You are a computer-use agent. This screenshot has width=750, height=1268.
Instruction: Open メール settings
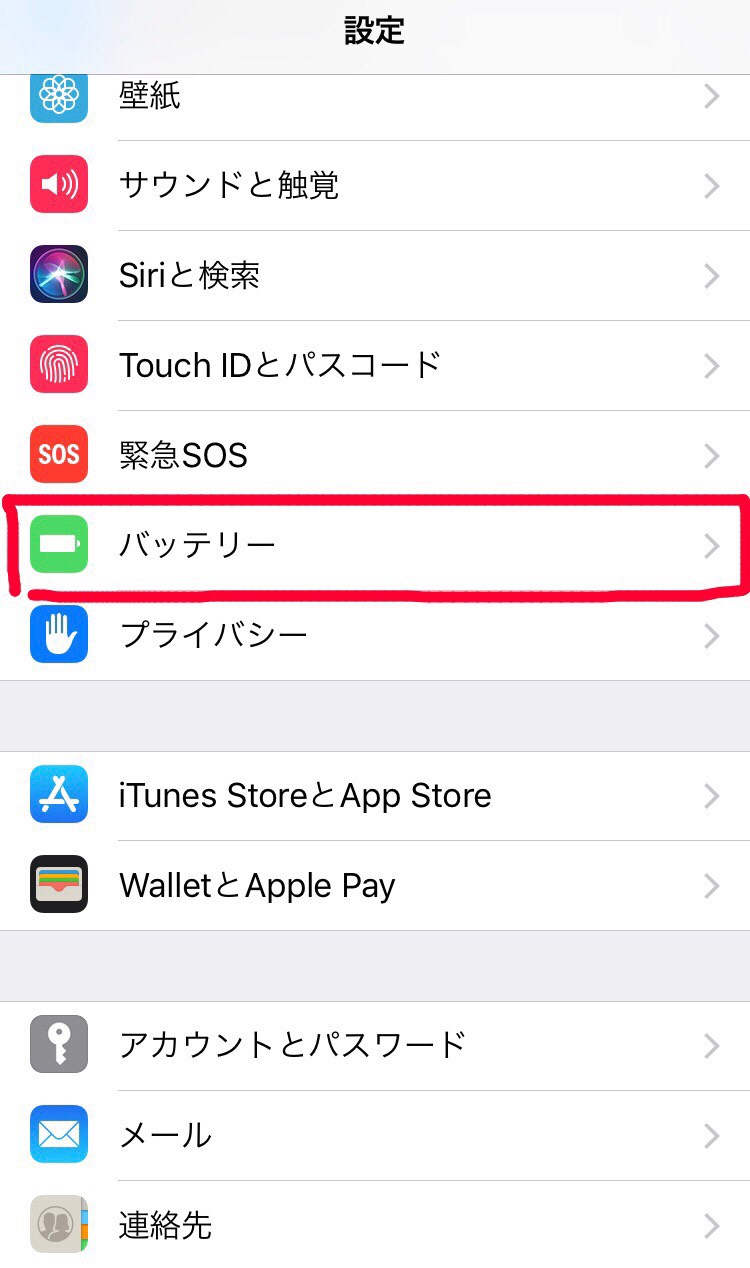[375, 1135]
